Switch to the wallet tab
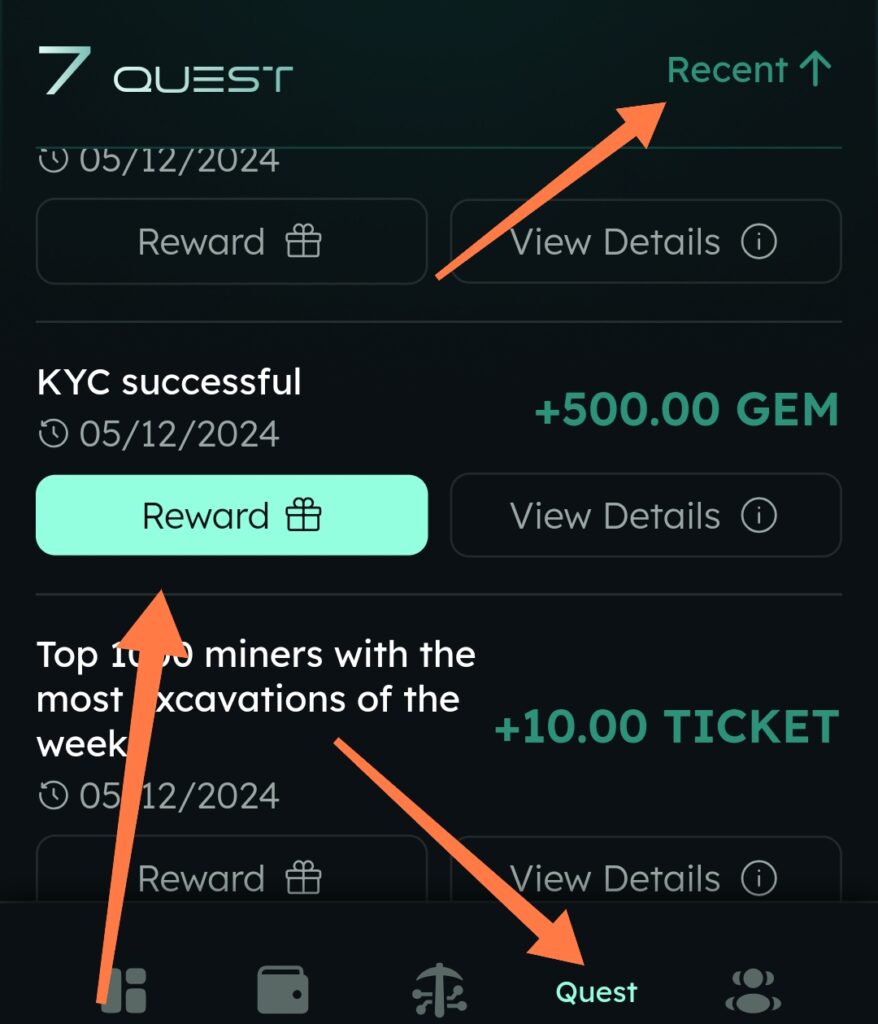This screenshot has width=878, height=1024. 282,990
